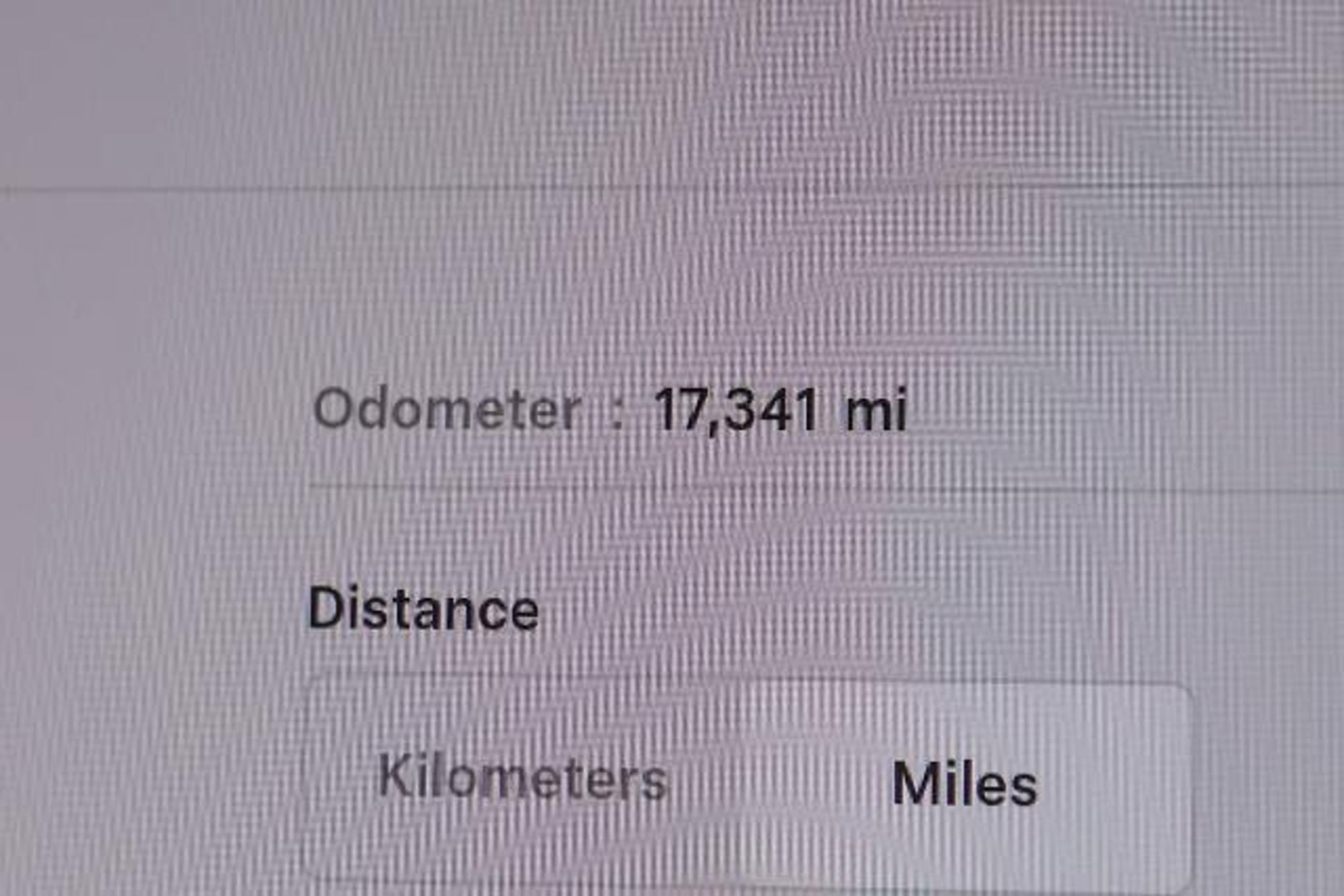Switch distance units to Kilometers
Image resolution: width=1344 pixels, height=896 pixels.
tap(522, 780)
